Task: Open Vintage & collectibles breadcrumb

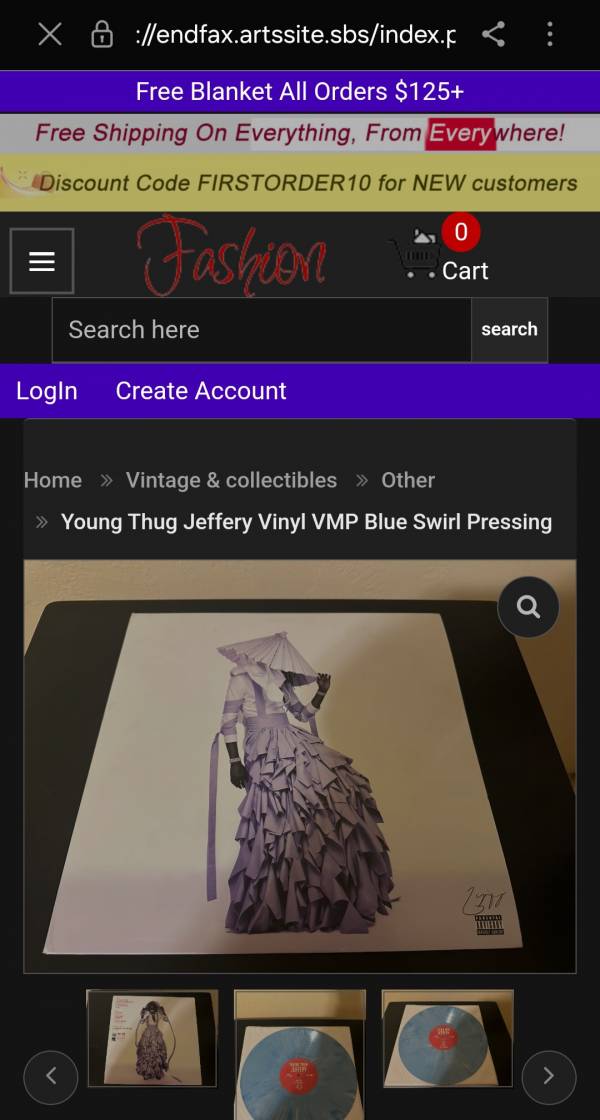Action: [x=231, y=480]
